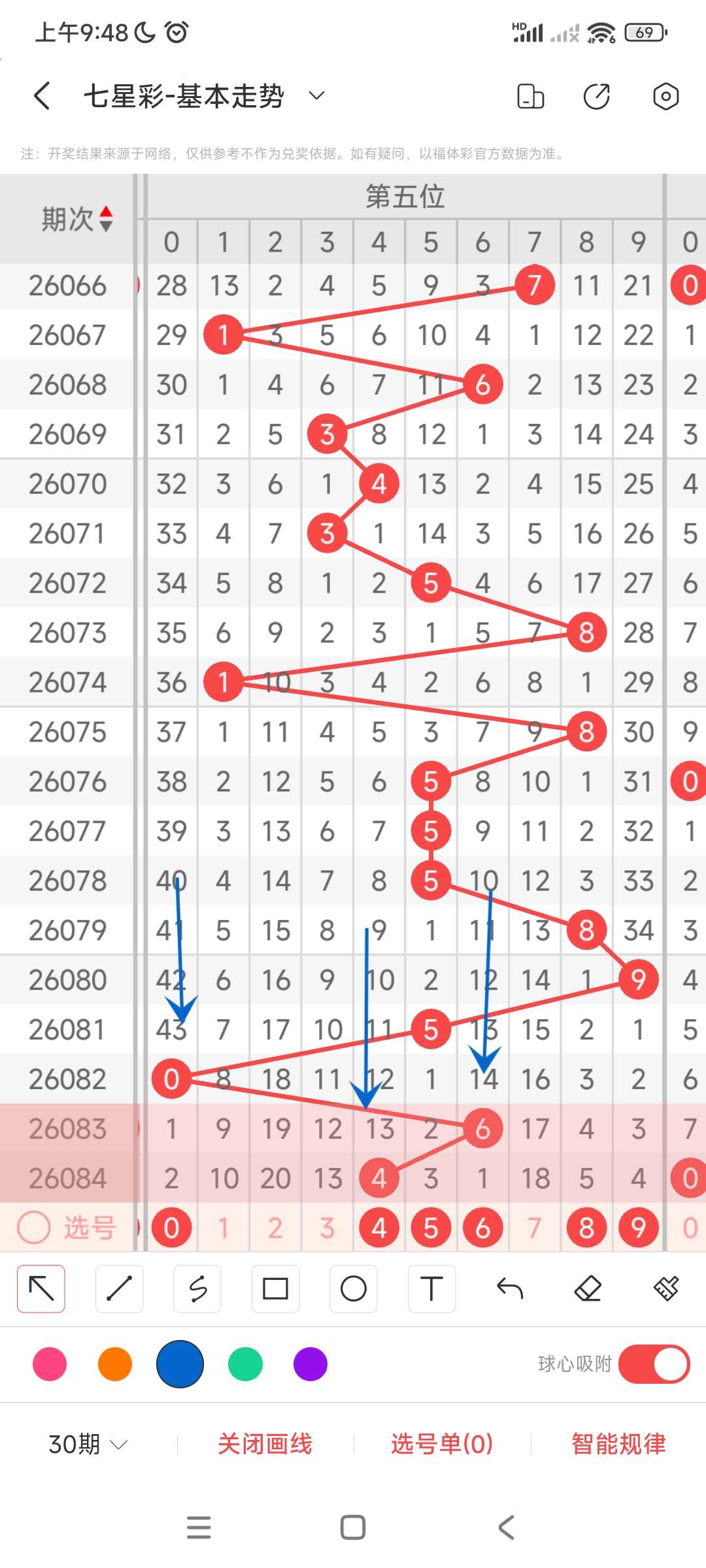Tap 关闭画线 to close drawing
This screenshot has width=706, height=1568.
click(x=265, y=1444)
